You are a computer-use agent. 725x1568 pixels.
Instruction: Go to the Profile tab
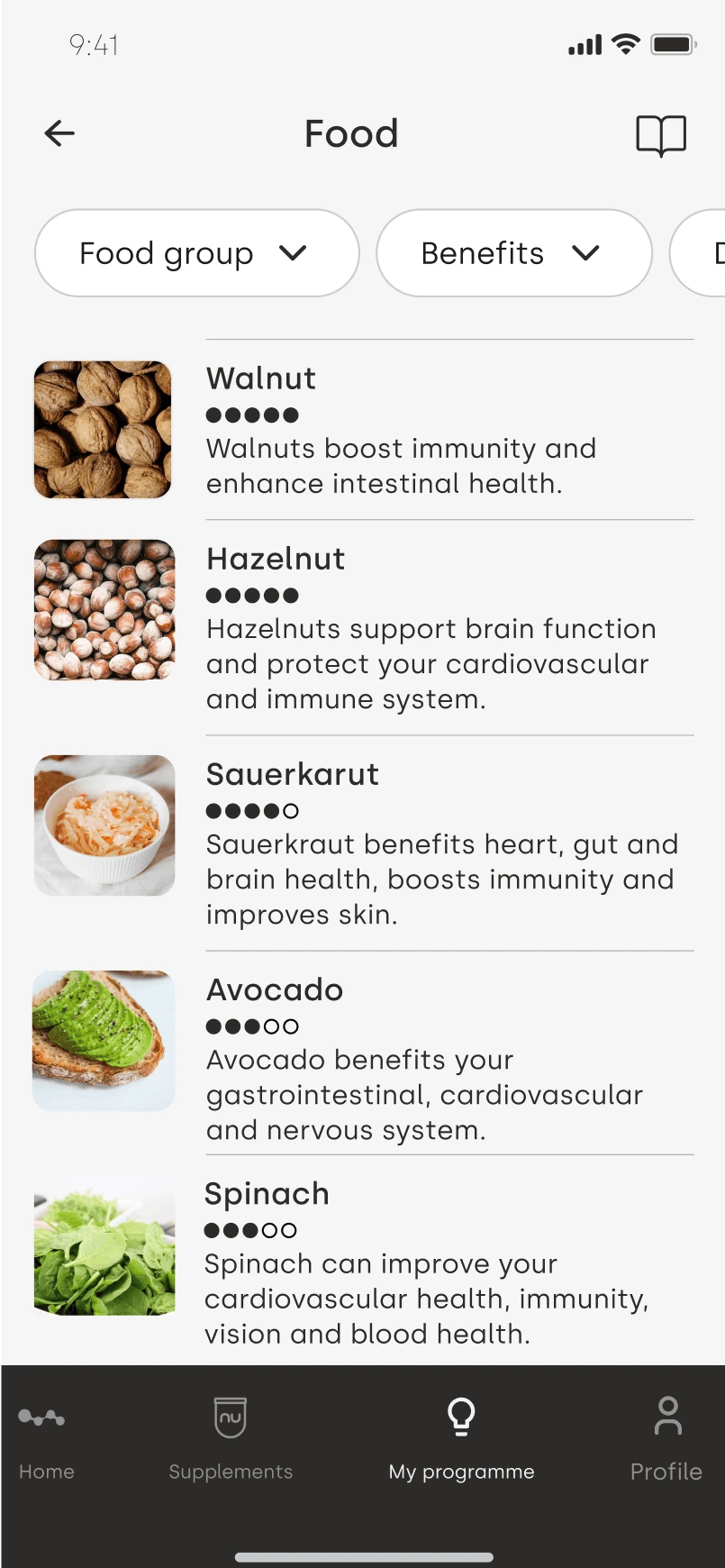tap(666, 1437)
